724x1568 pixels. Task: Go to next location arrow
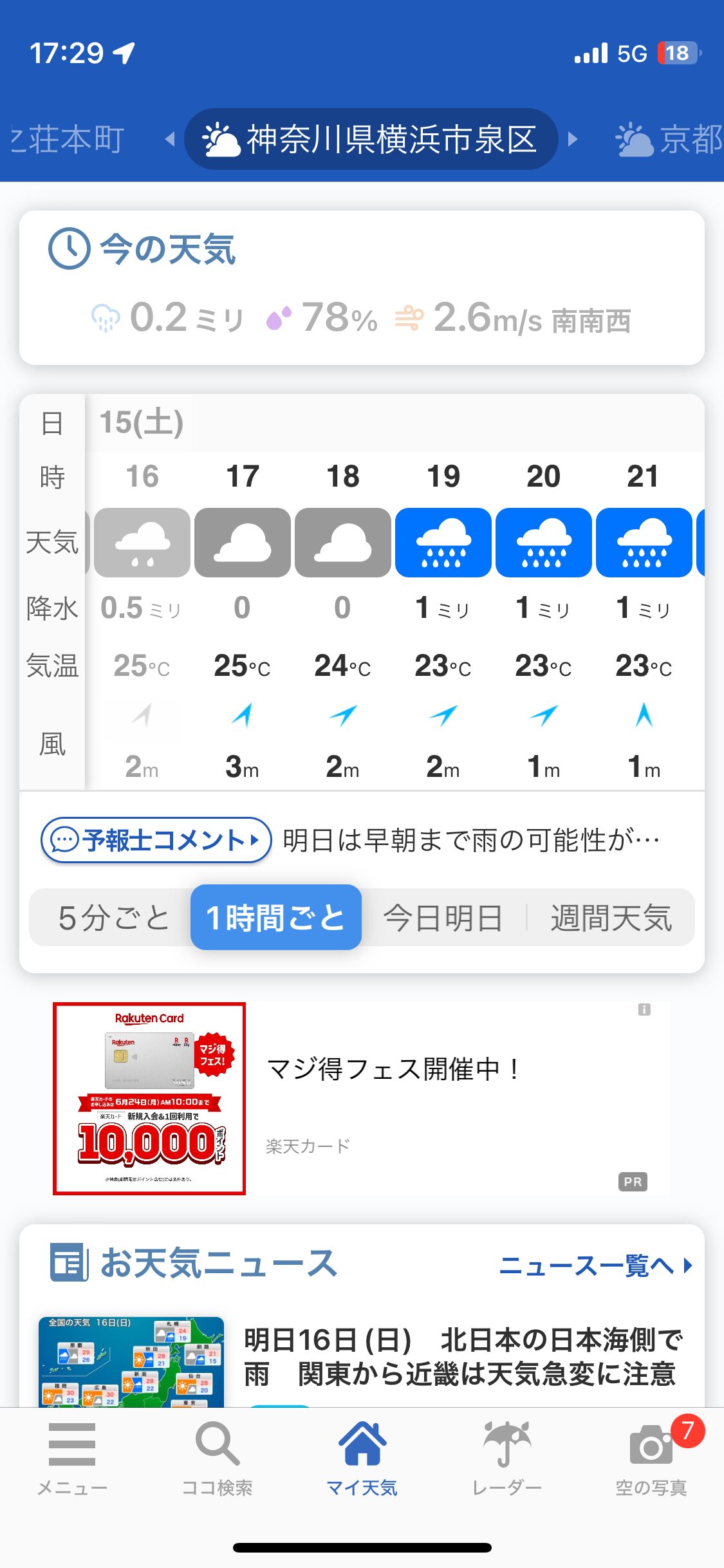572,139
